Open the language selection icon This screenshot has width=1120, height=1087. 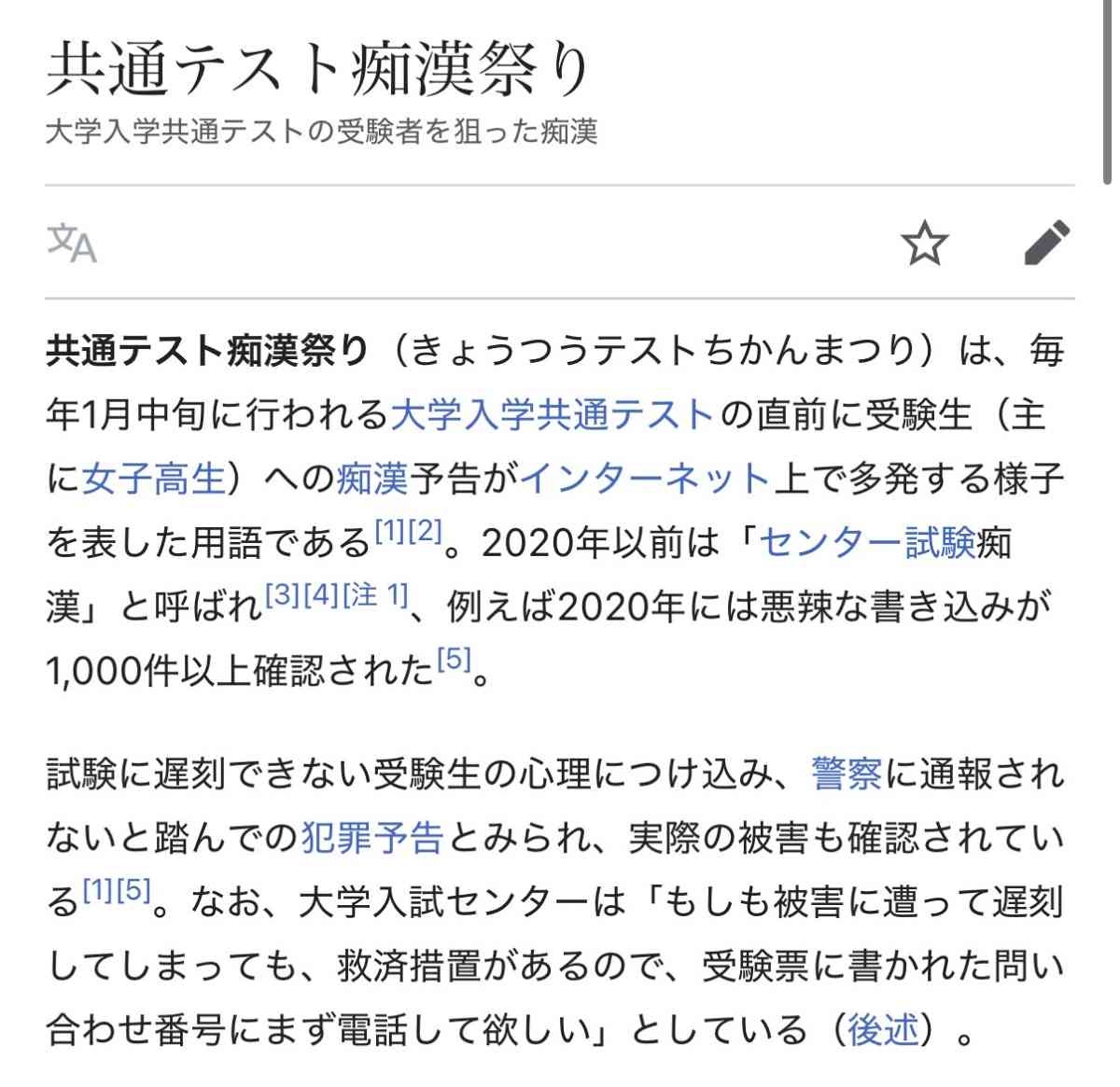72,244
